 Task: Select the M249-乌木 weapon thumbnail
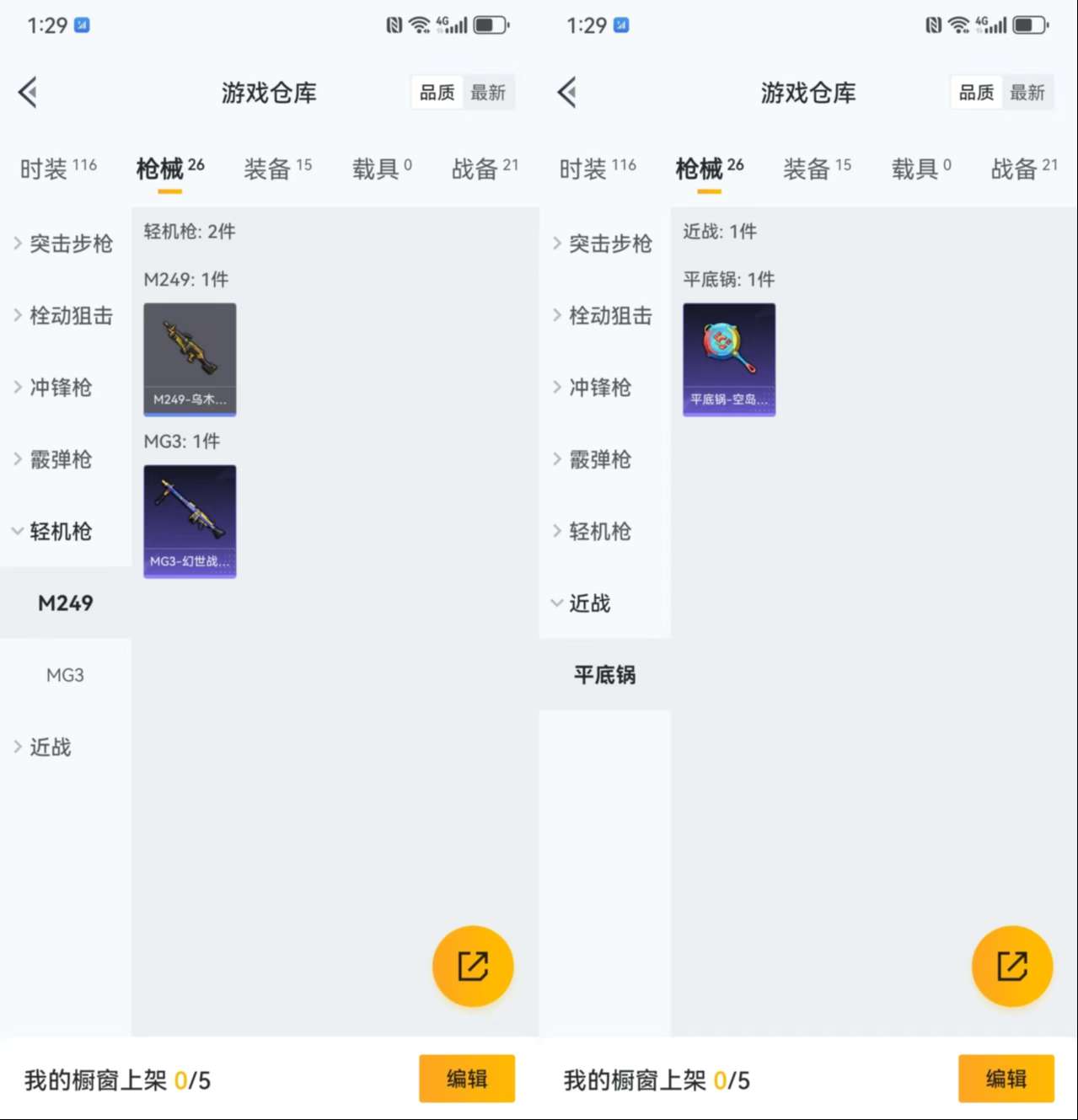click(x=190, y=358)
